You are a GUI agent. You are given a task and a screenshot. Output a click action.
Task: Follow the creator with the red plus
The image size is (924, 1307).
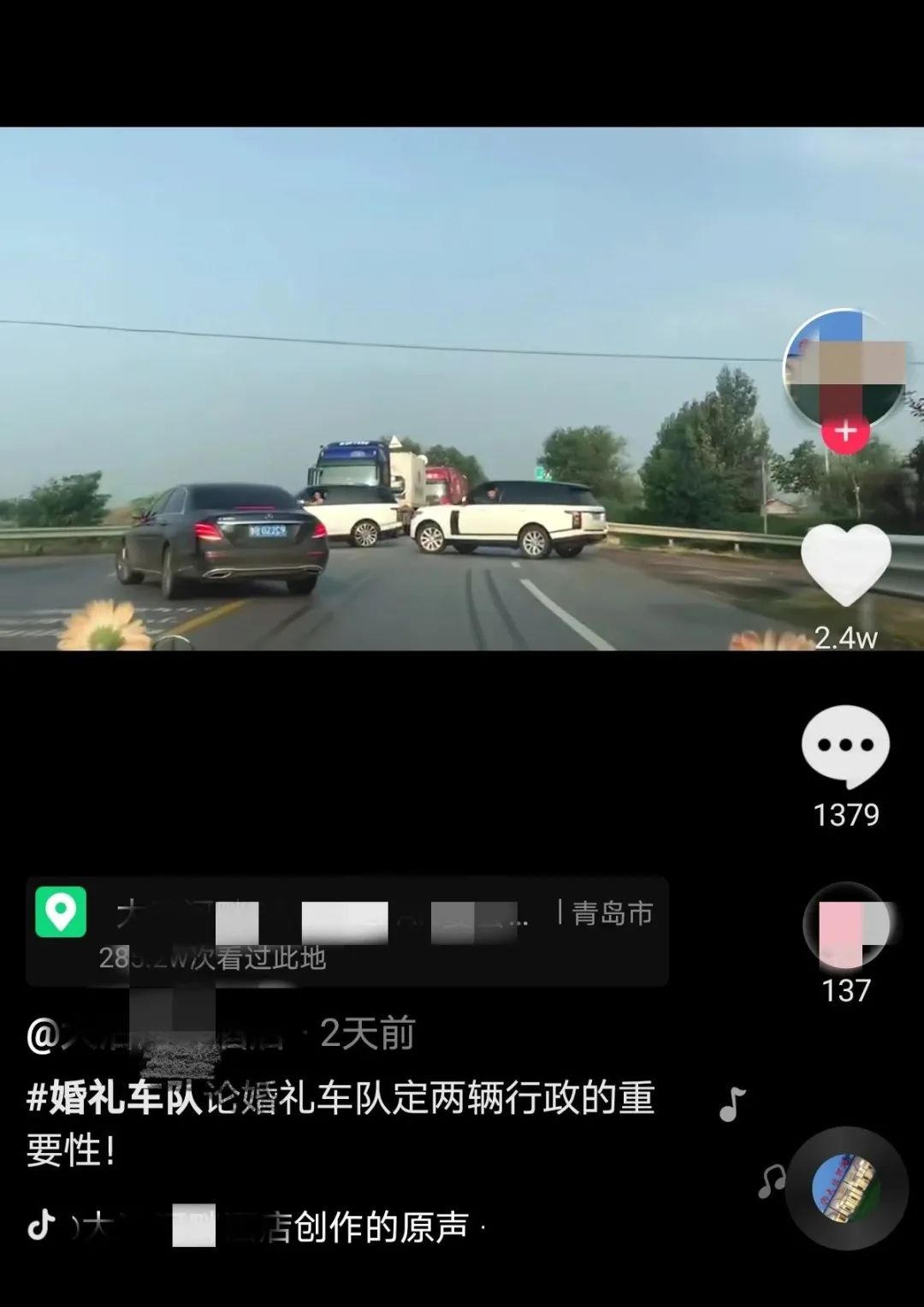tap(845, 431)
